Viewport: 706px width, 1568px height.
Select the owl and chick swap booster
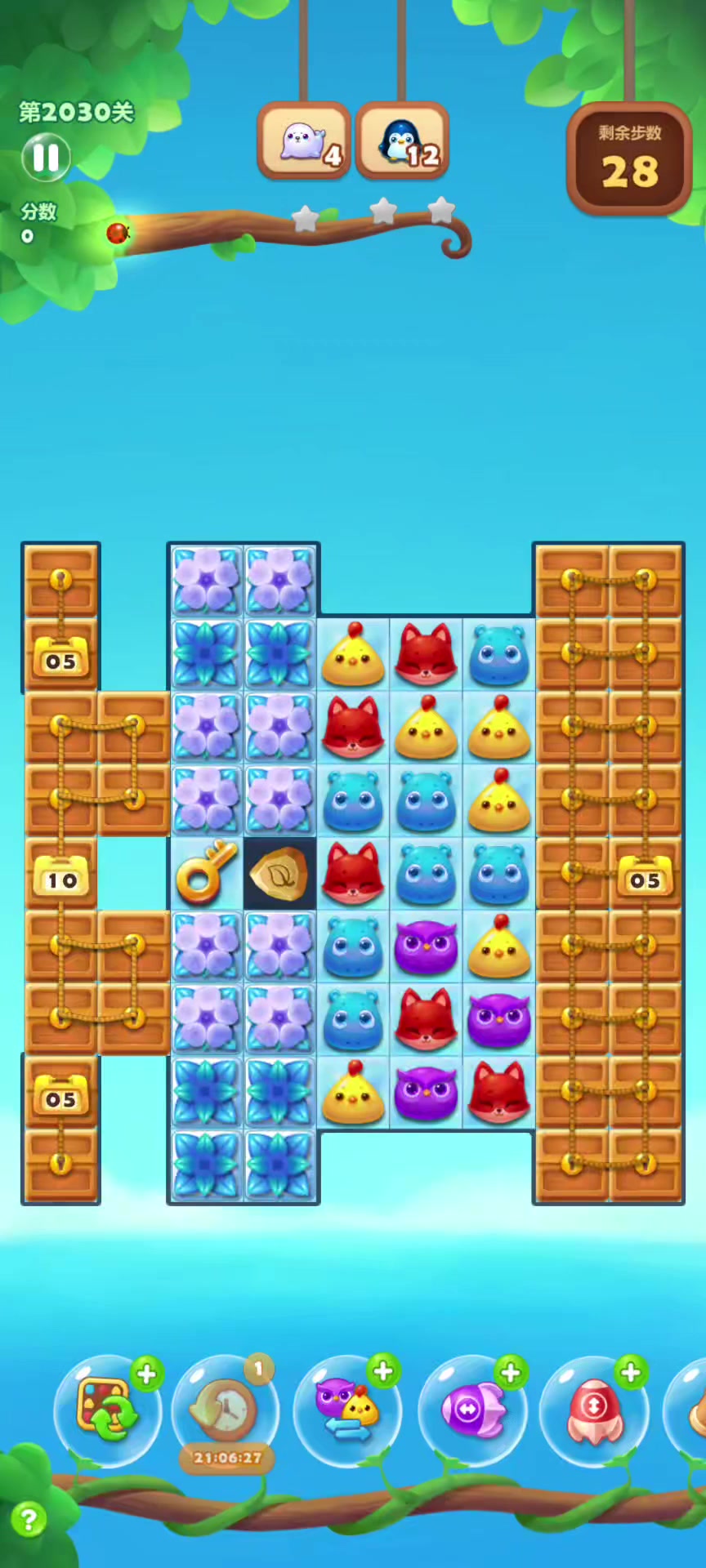(347, 1410)
